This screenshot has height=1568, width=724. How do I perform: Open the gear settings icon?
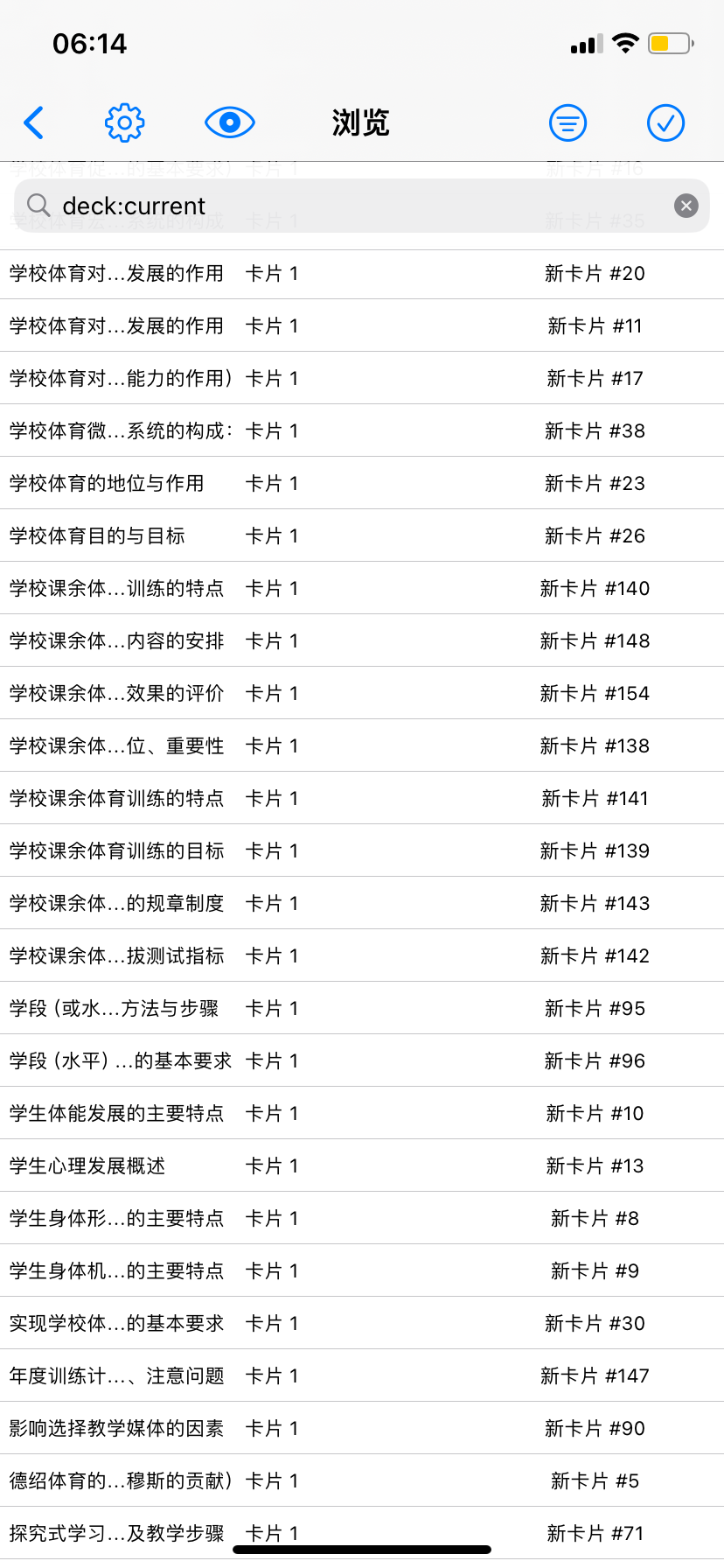125,123
